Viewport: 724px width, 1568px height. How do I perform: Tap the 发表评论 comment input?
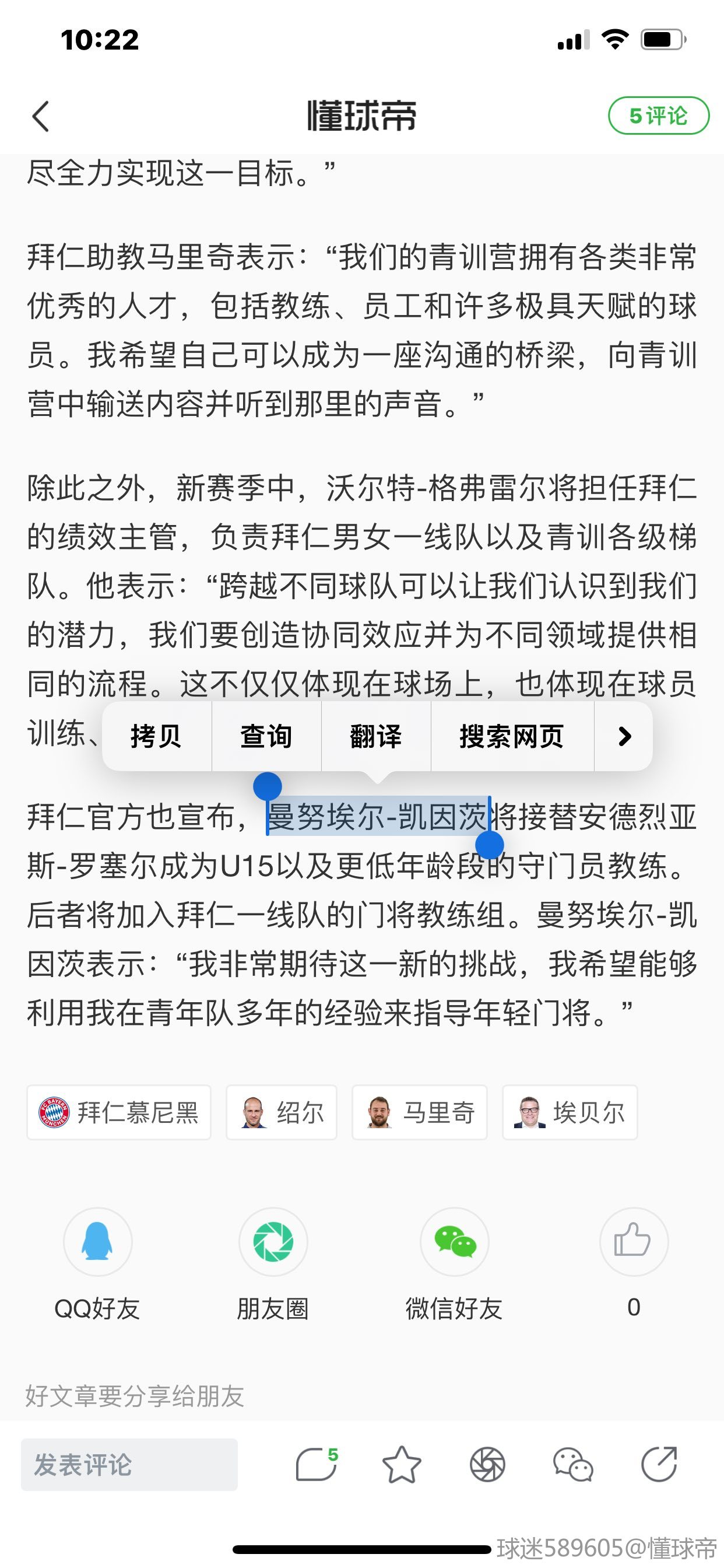coord(129,1465)
